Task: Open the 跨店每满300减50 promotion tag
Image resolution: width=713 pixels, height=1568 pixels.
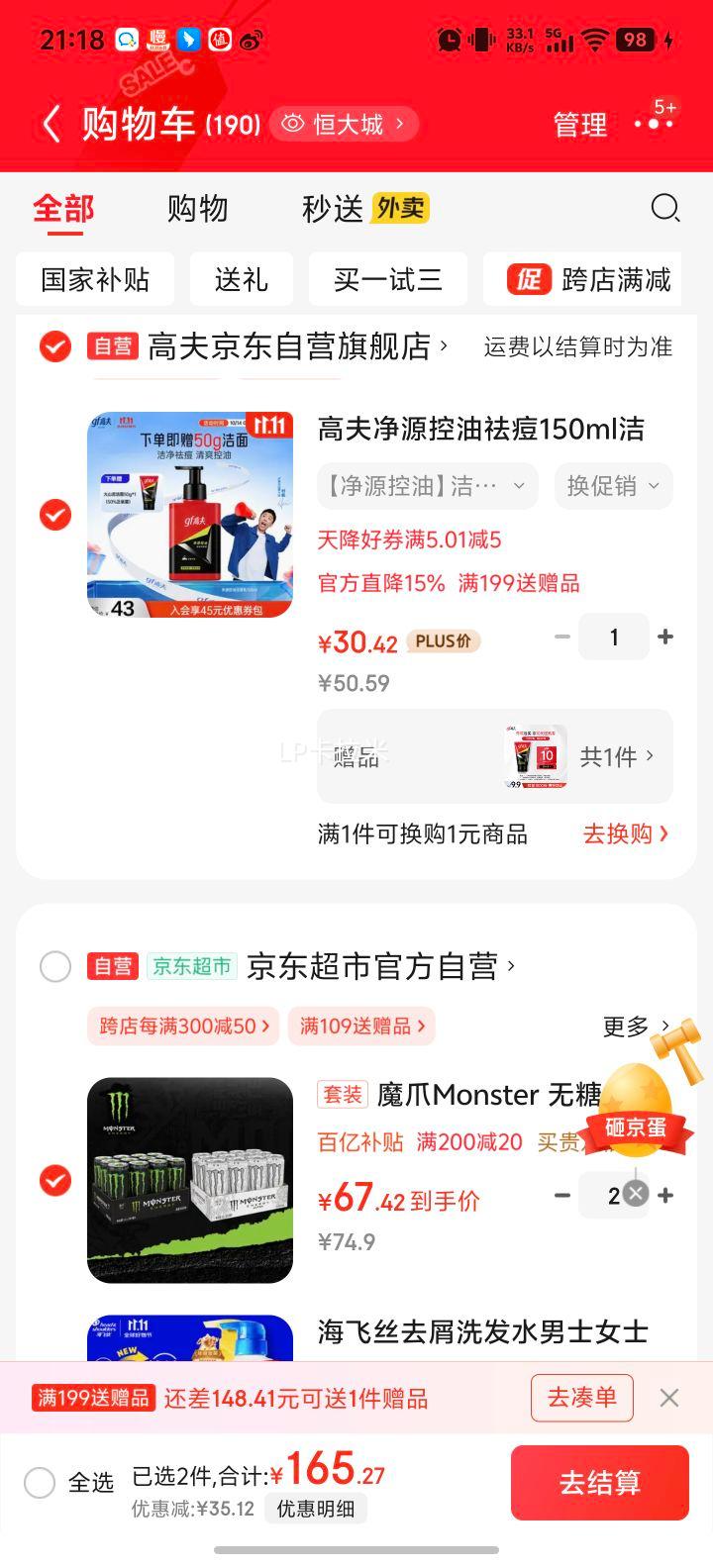Action: 184,1027
